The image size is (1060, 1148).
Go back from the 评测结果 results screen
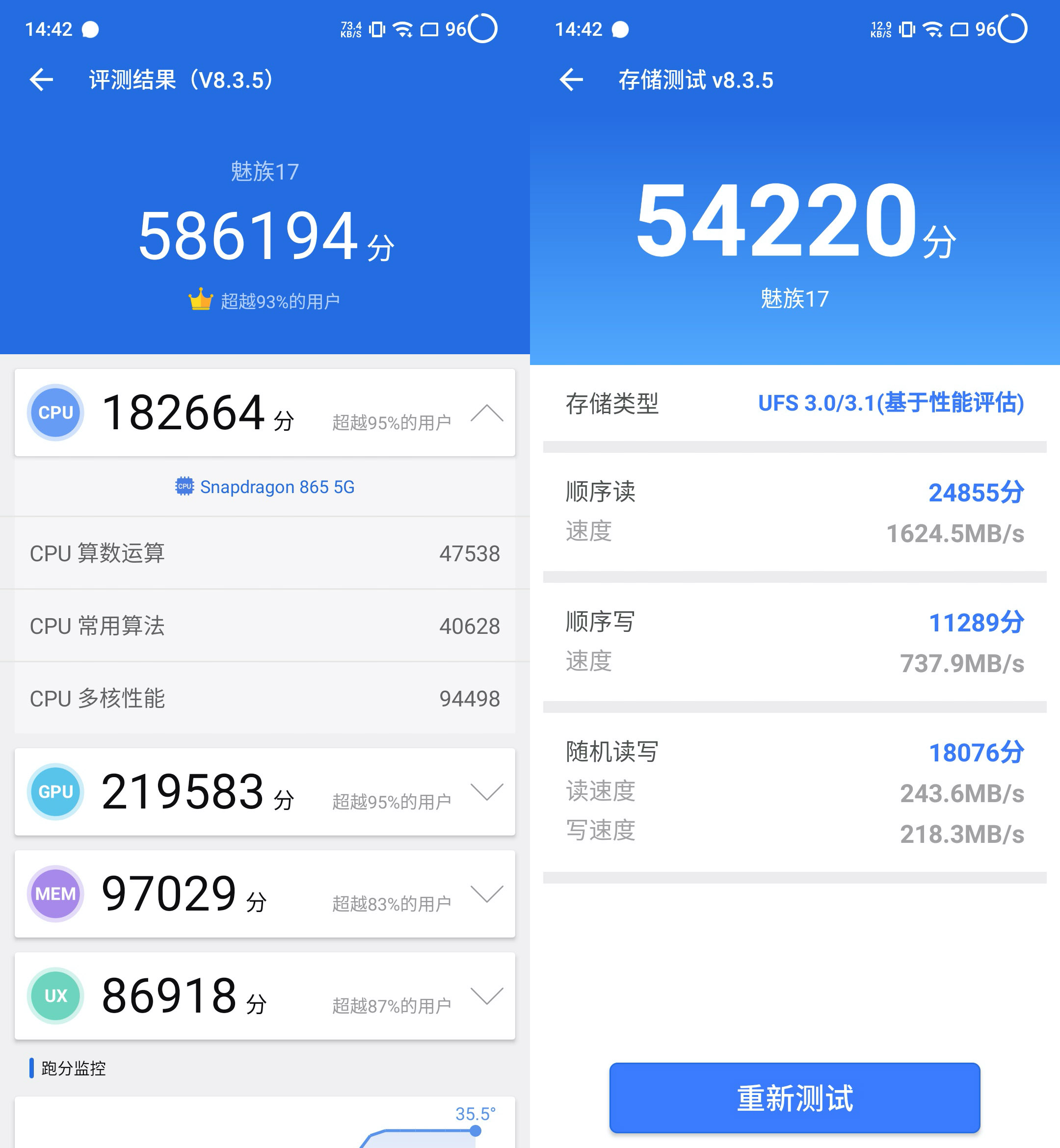coord(41,79)
